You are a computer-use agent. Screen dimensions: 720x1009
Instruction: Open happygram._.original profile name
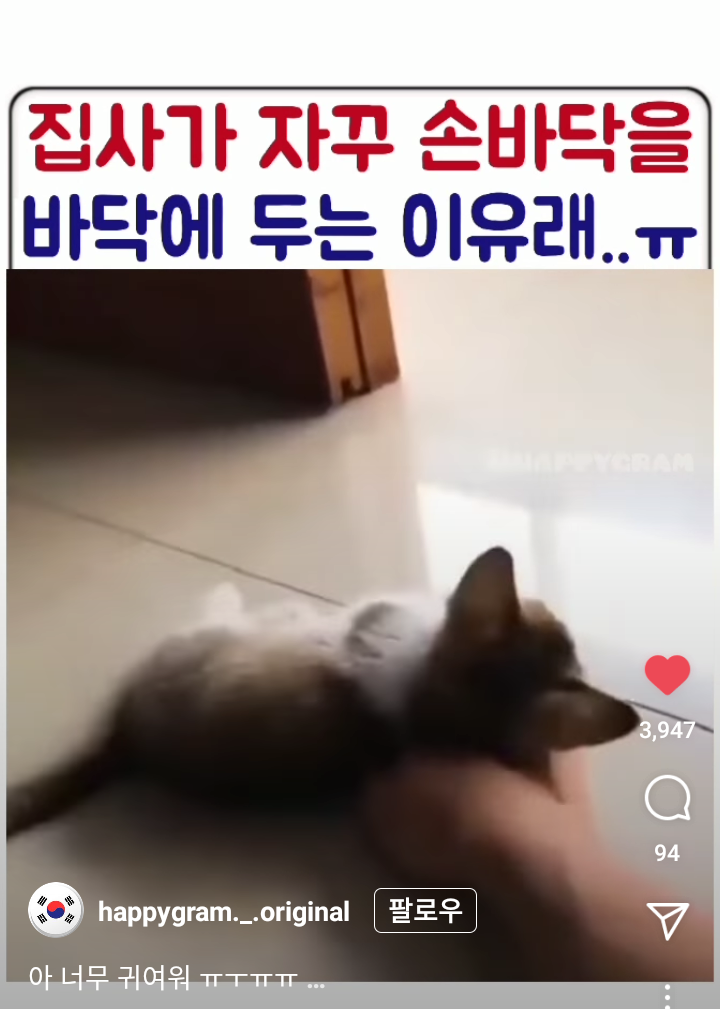click(223, 912)
